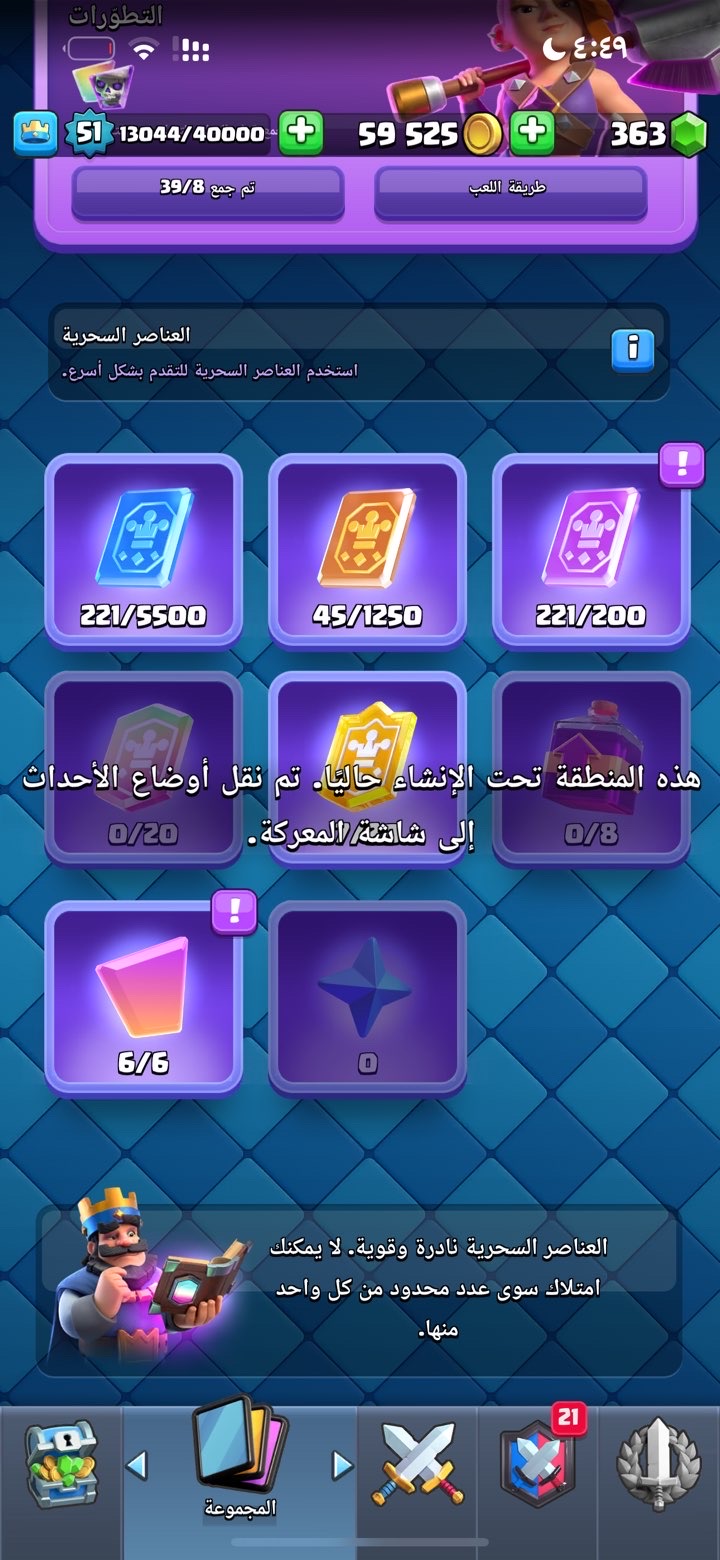Open the potion item showing 0/8

tap(591, 765)
